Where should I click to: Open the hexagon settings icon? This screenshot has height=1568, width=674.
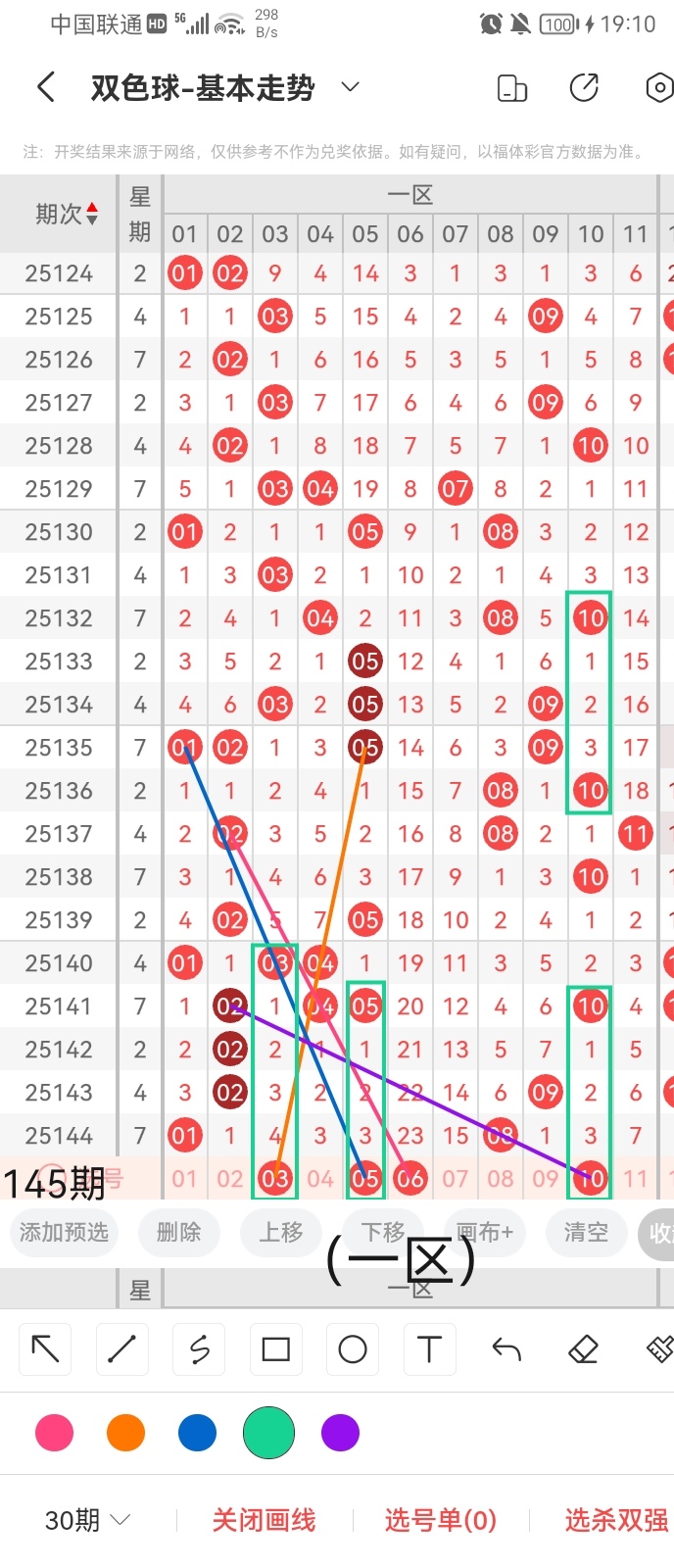[x=659, y=88]
